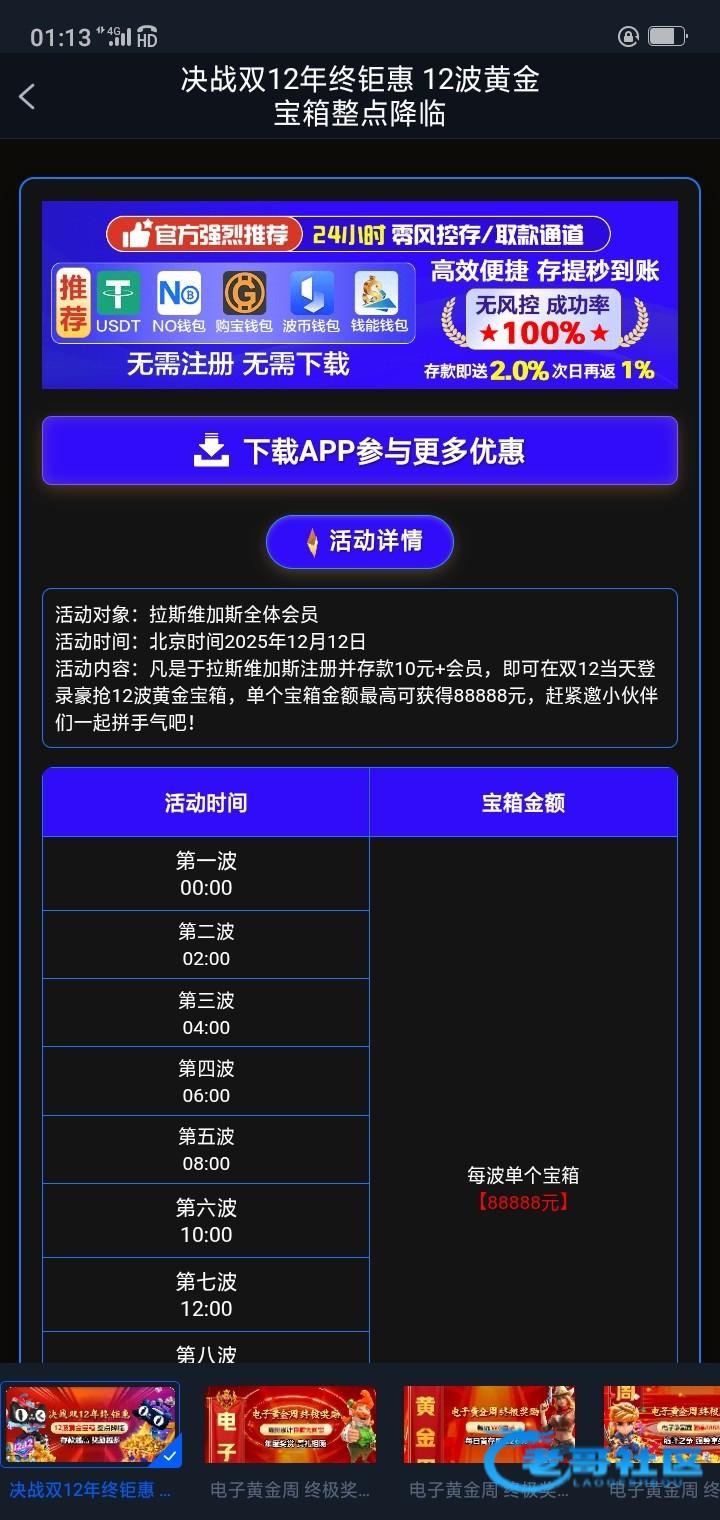Open the 官方强烈推荐 wallet deposit banner
This screenshot has height=1520, width=720.
click(360, 295)
